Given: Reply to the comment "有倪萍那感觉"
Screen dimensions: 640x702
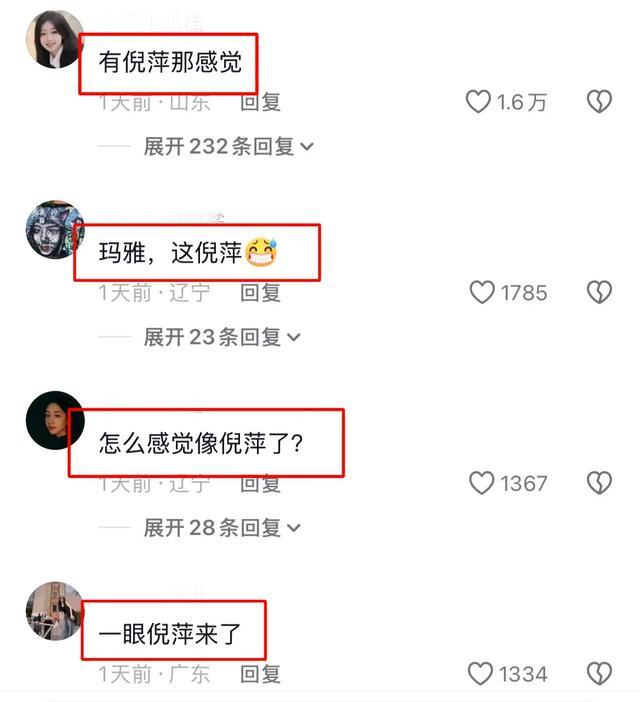Looking at the screenshot, I should point(260,102).
